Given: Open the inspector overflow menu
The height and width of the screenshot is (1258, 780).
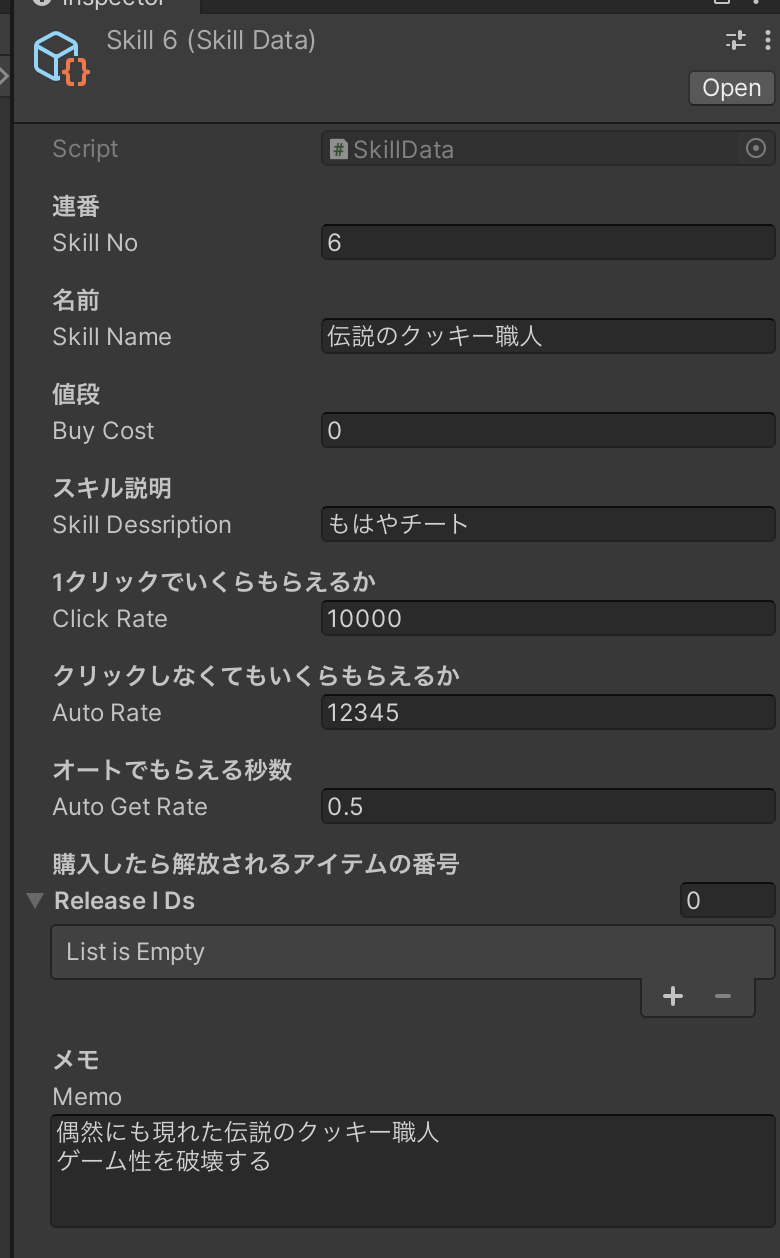Looking at the screenshot, I should [x=767, y=40].
